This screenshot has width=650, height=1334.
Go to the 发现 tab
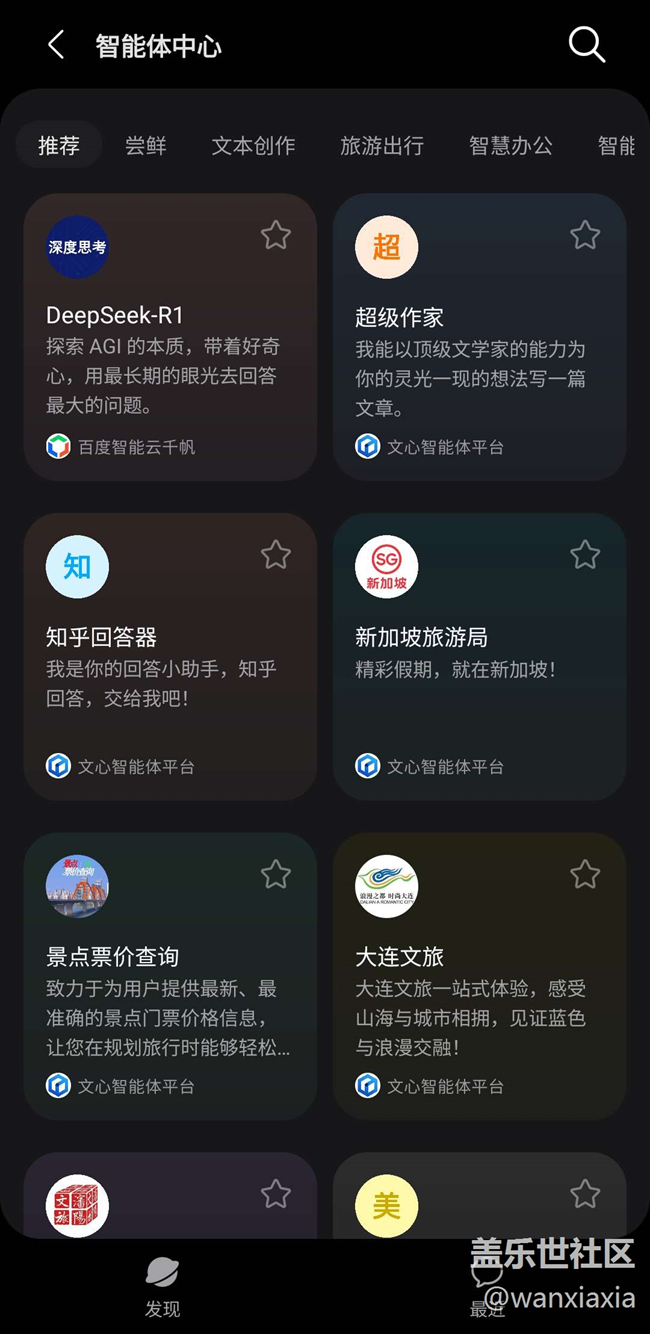162,1287
